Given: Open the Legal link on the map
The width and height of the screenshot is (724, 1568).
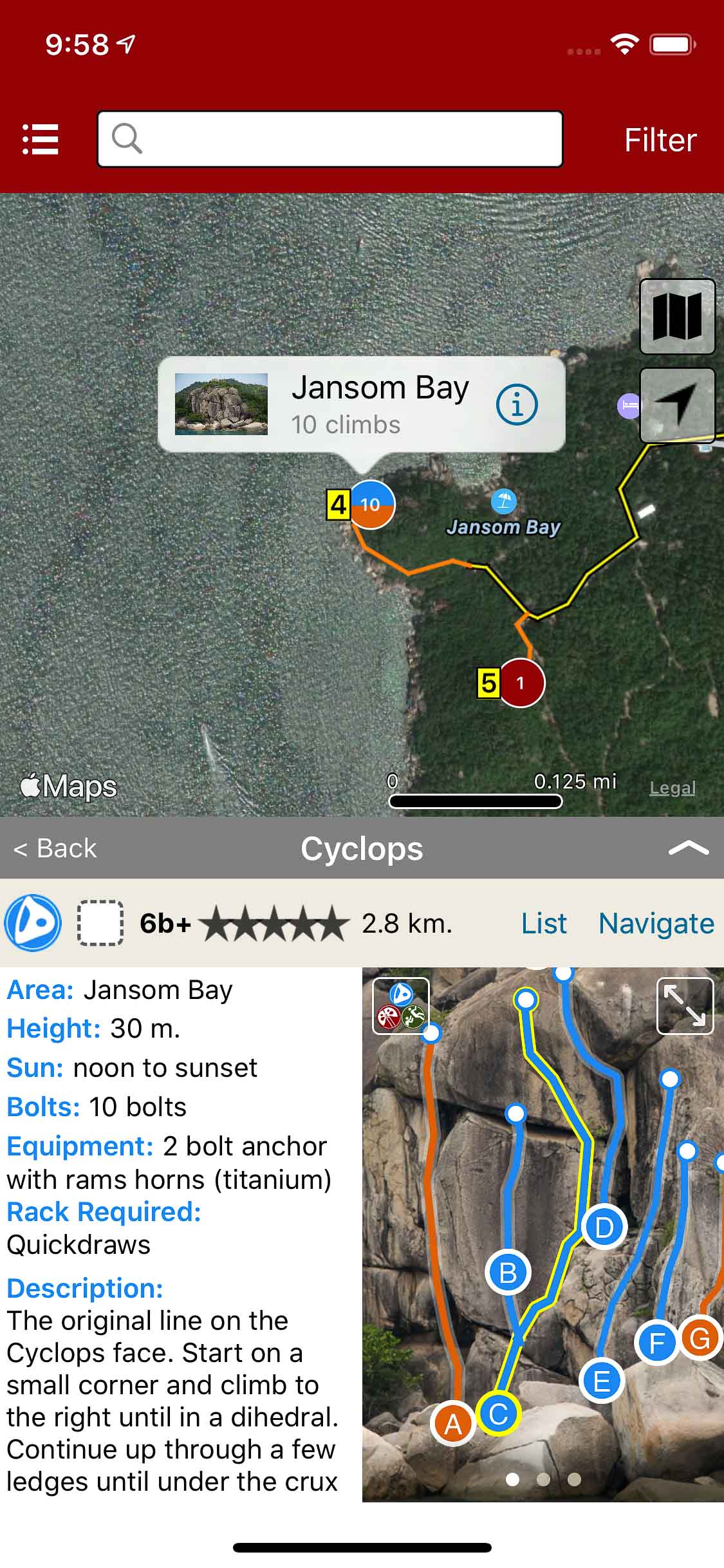Looking at the screenshot, I should [672, 788].
